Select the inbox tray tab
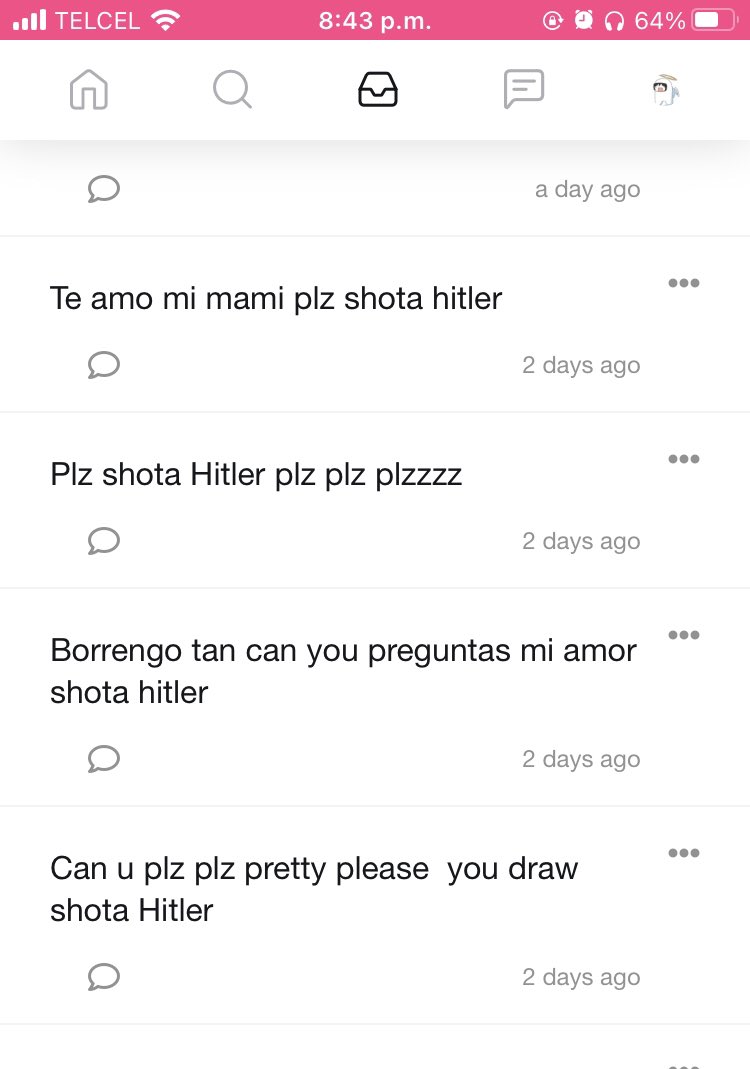Image resolution: width=750 pixels, height=1069 pixels. click(x=378, y=90)
